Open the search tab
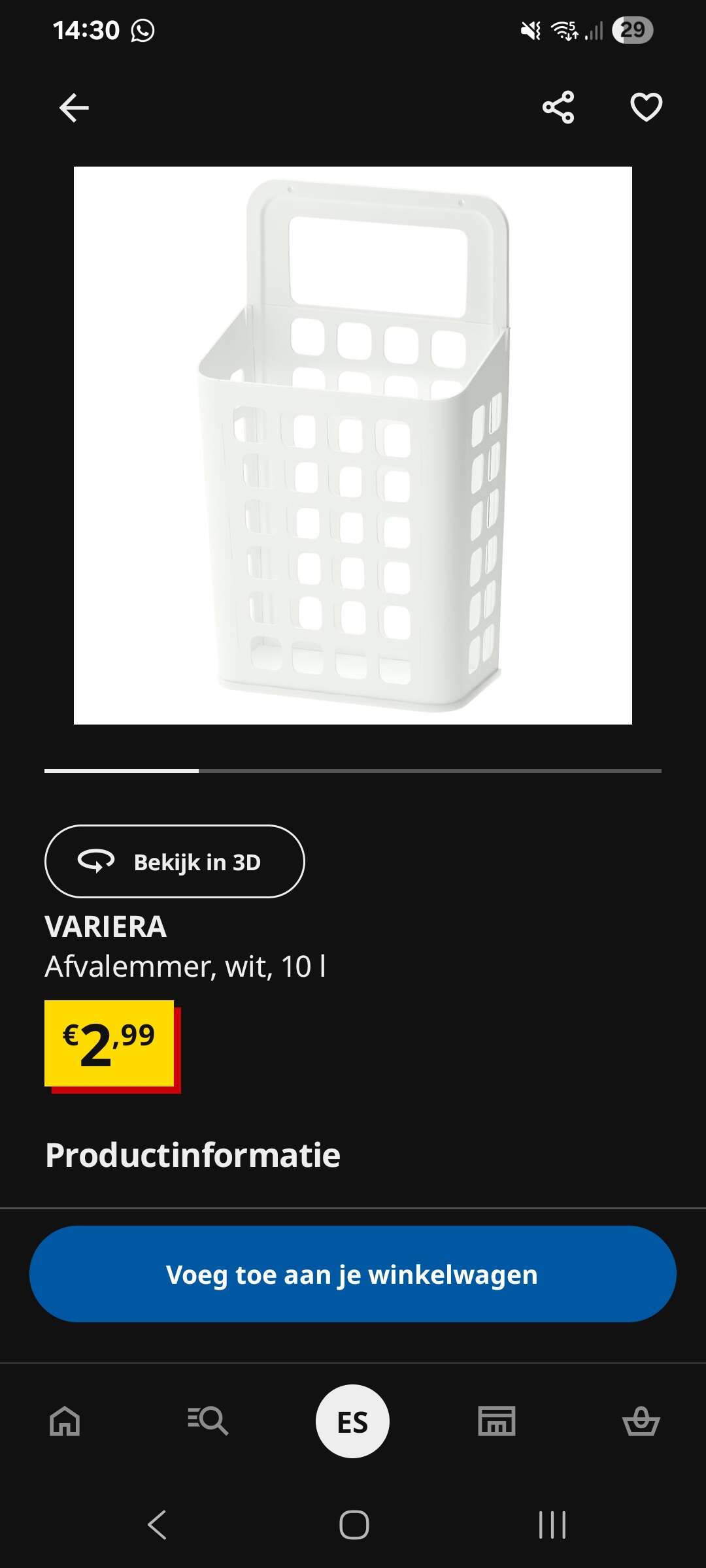 [208, 1421]
